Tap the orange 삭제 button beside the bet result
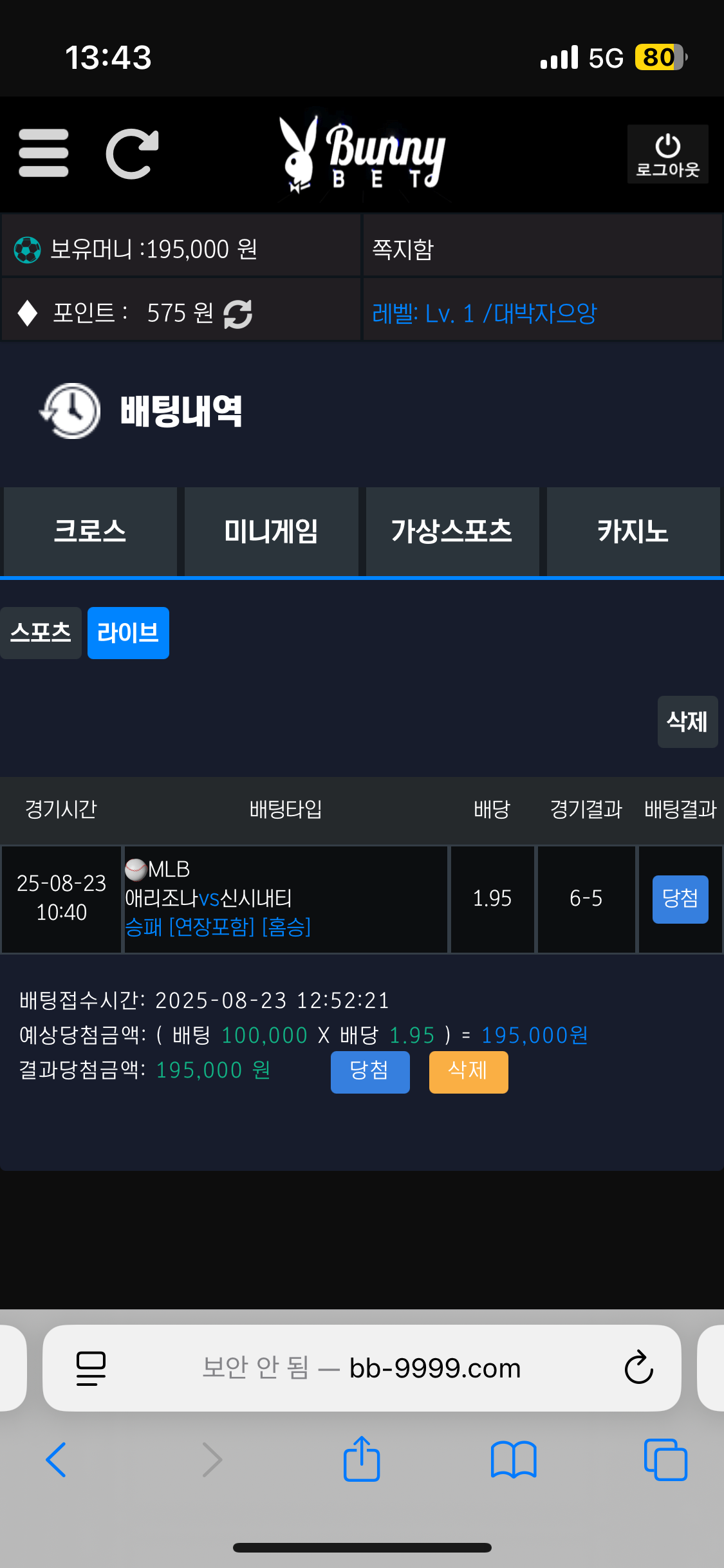 [x=468, y=1072]
